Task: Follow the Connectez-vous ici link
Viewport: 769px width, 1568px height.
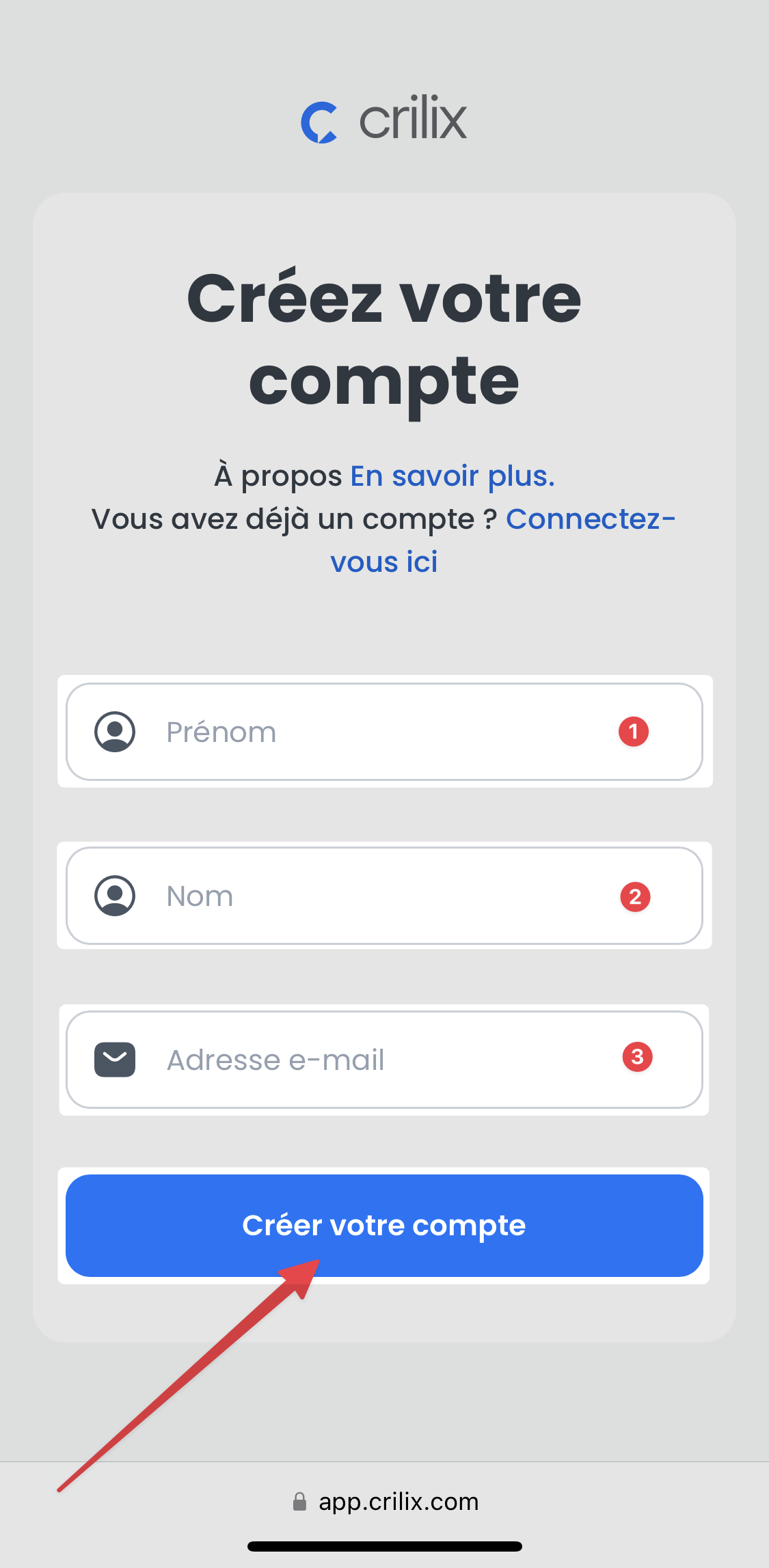Action: click(x=503, y=540)
